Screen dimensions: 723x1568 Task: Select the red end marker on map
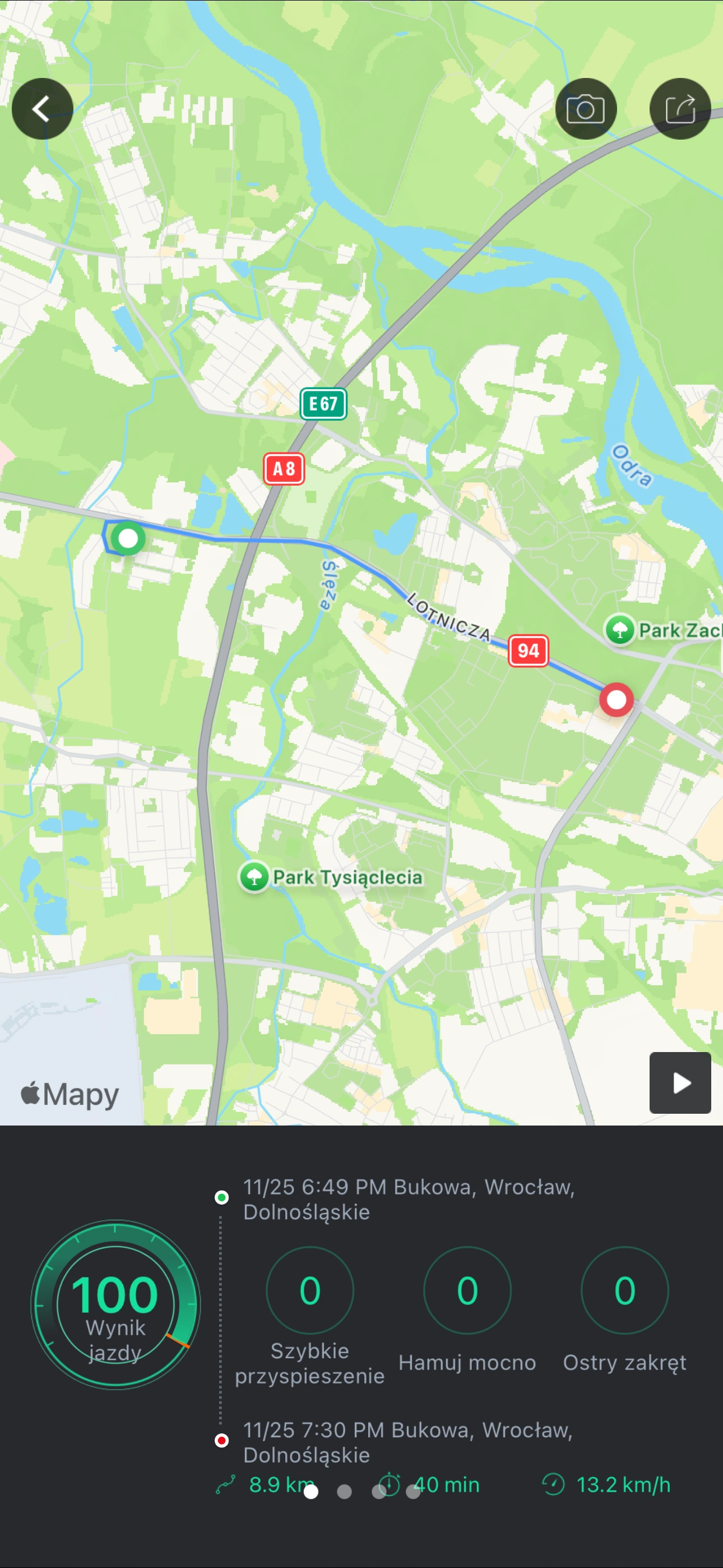click(617, 699)
